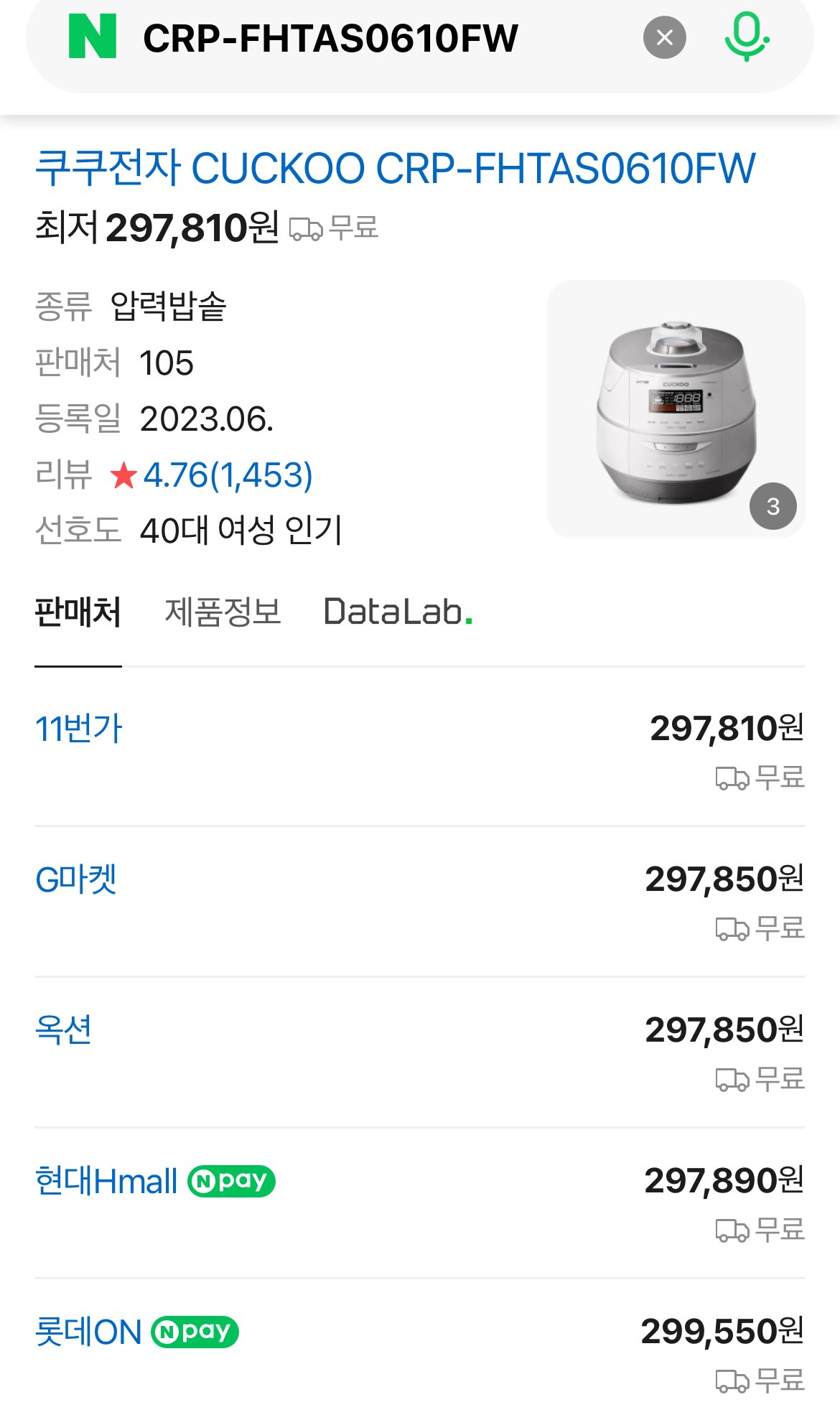Open the G마켓 seller offer
The width and height of the screenshot is (840, 1420).
pos(76,879)
